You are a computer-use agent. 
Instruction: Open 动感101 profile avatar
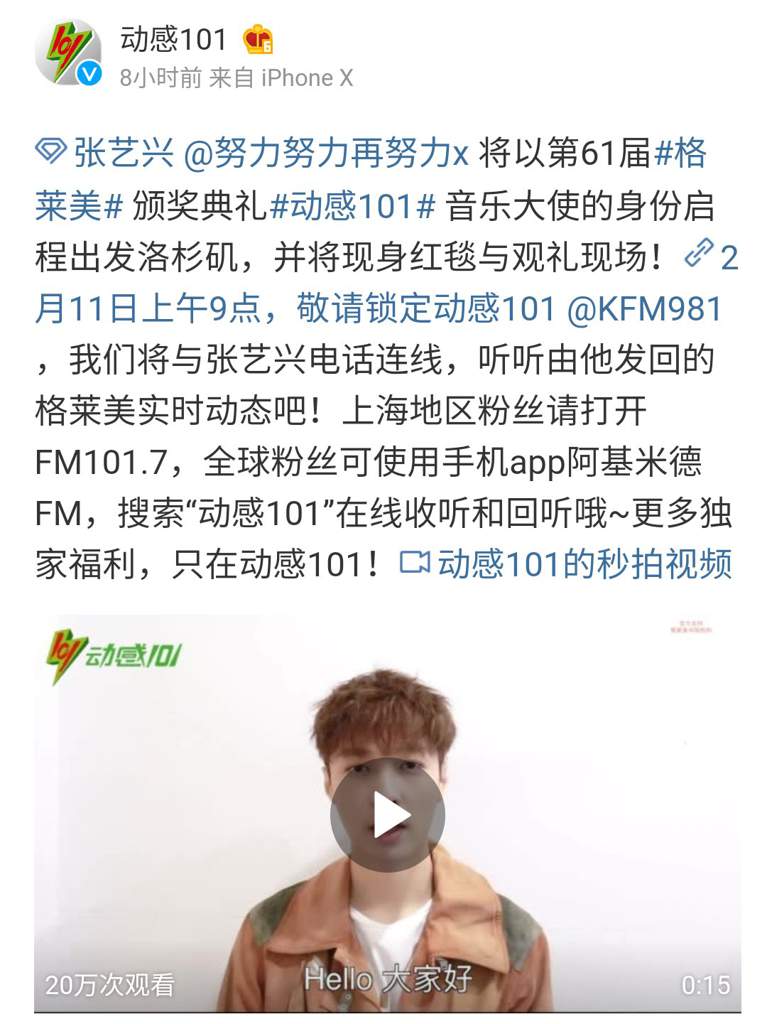click(x=68, y=52)
